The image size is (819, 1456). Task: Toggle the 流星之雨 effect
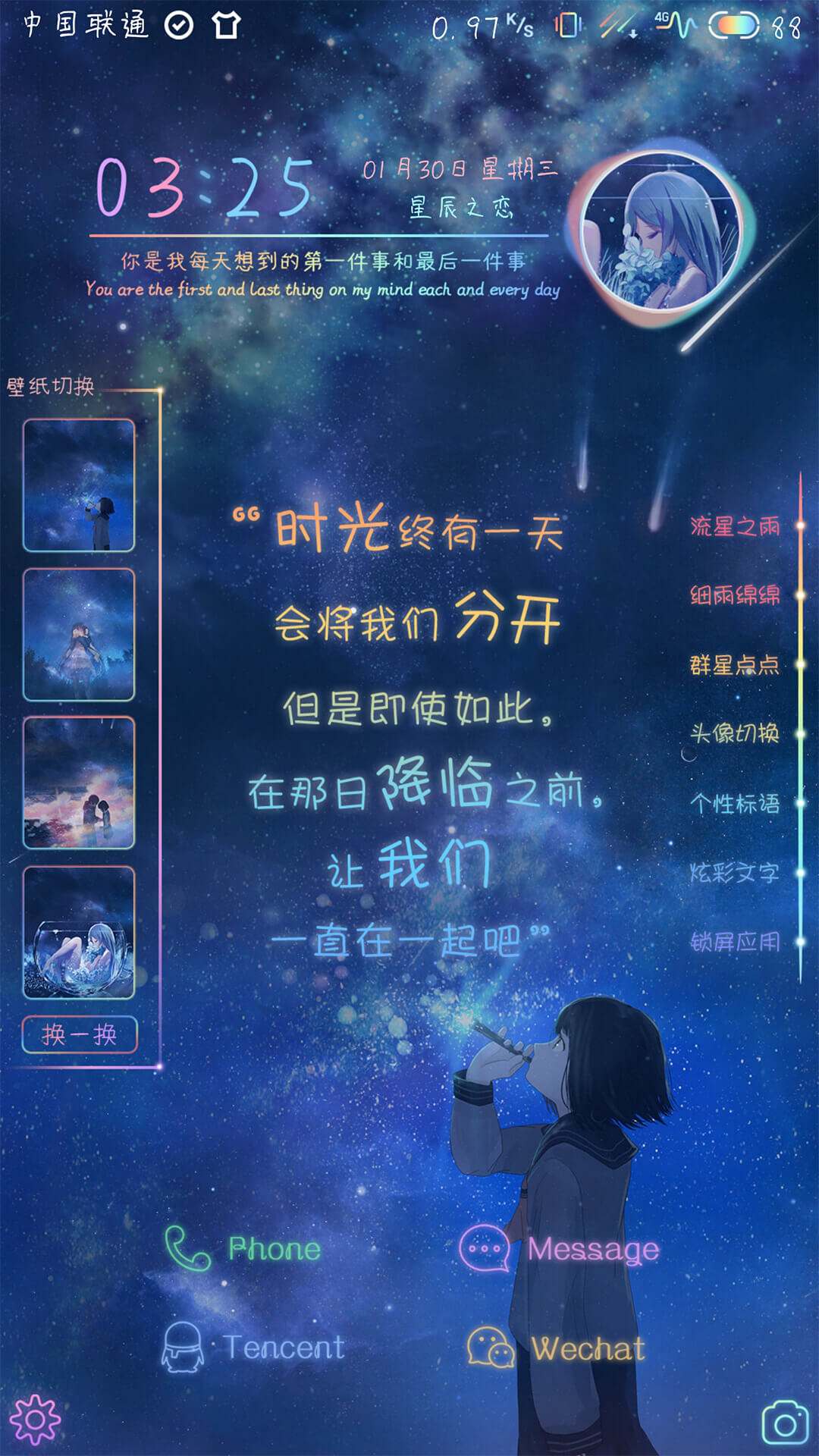click(736, 526)
